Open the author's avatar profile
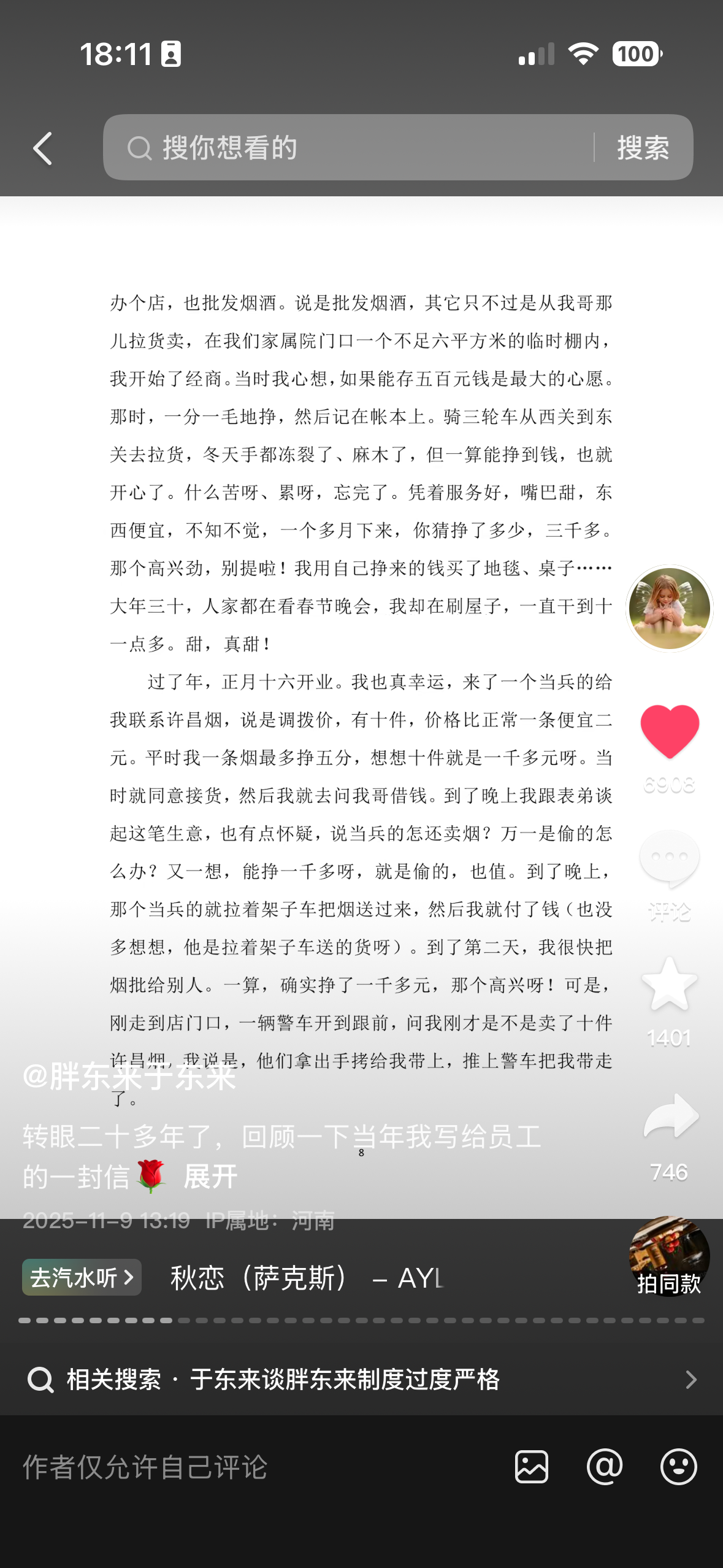This screenshot has width=723, height=1568. (669, 608)
